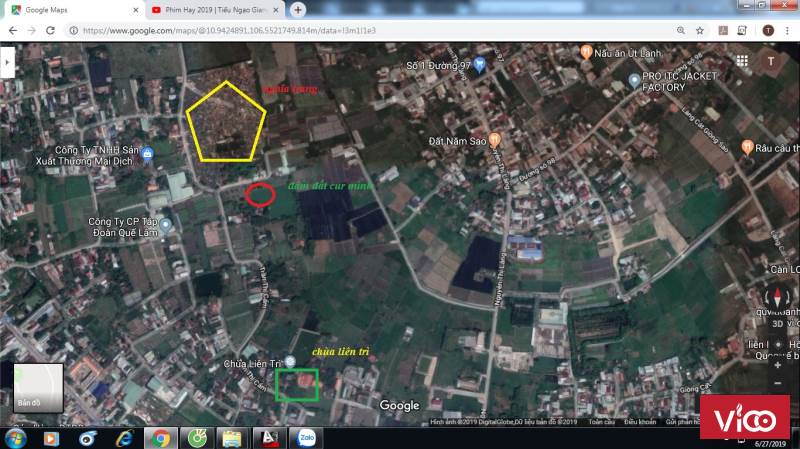Open the Google account avatar on the map
This screenshot has height=449, width=800.
[x=771, y=61]
